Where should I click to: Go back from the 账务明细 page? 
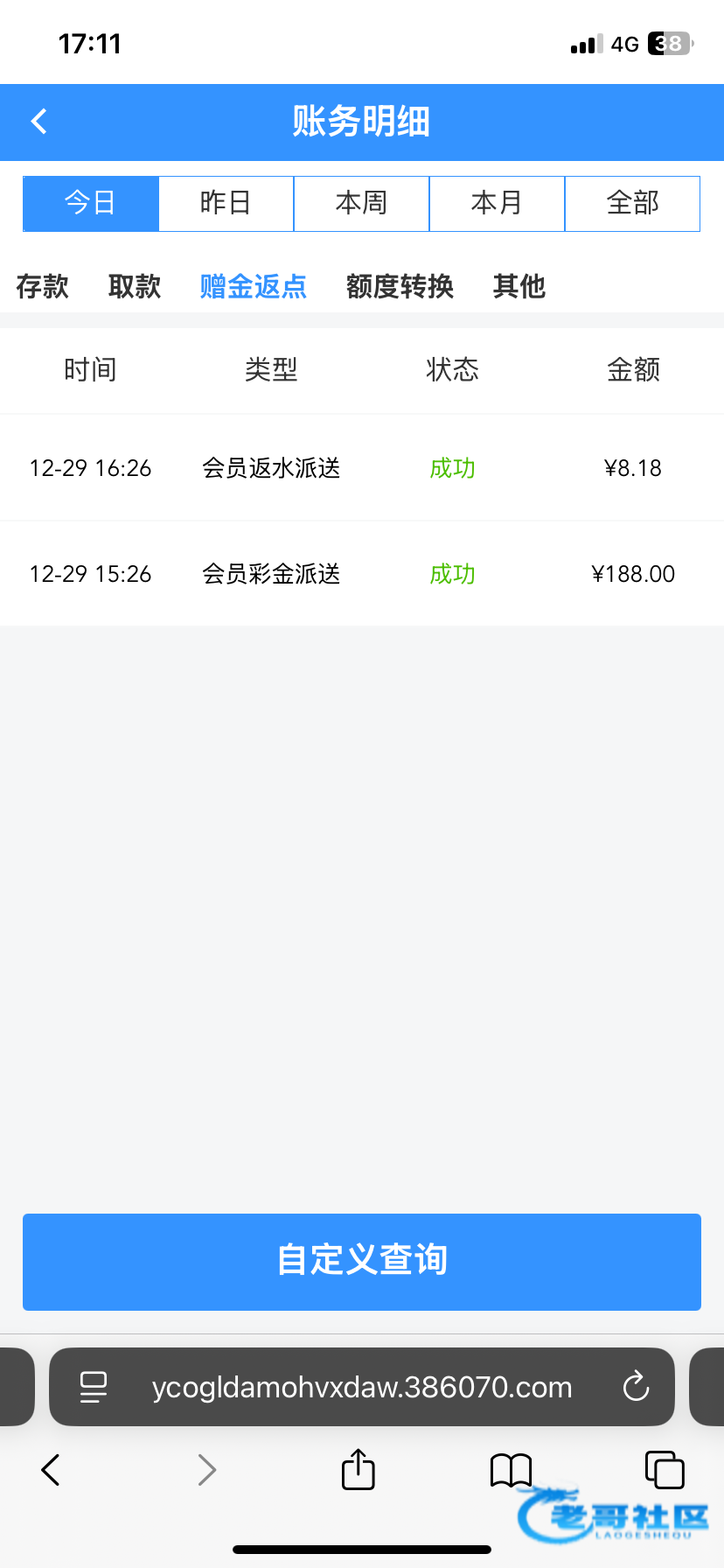[38, 122]
